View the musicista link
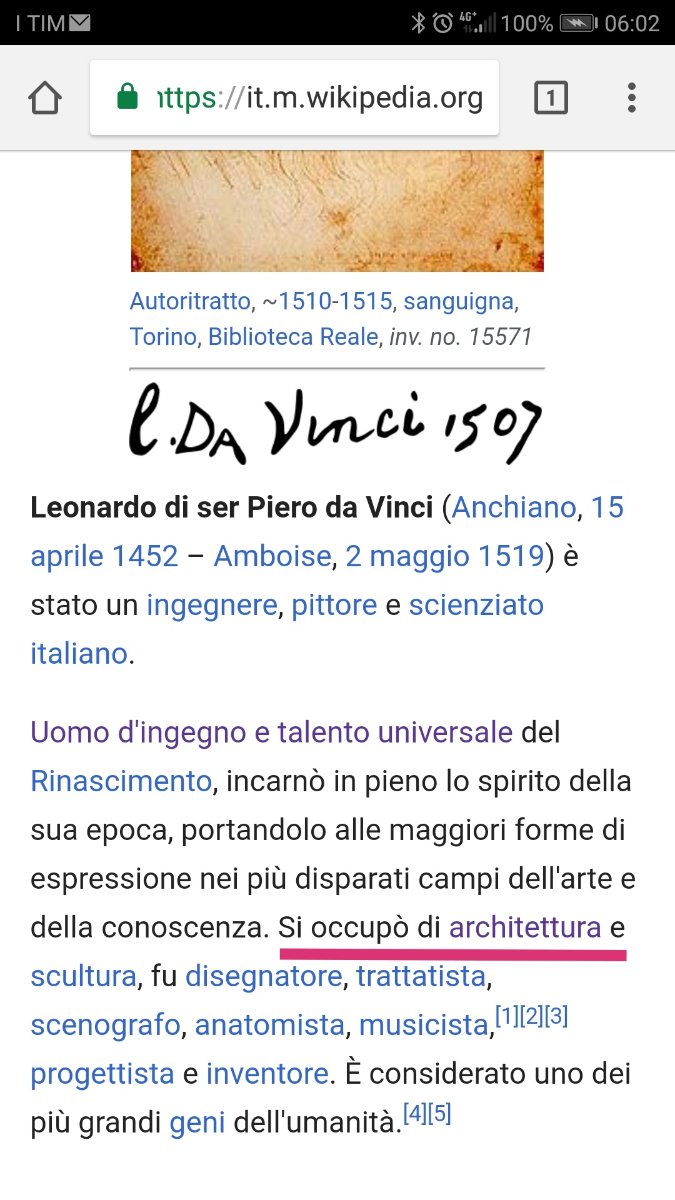This screenshot has height=1200, width=675. [x=423, y=1025]
